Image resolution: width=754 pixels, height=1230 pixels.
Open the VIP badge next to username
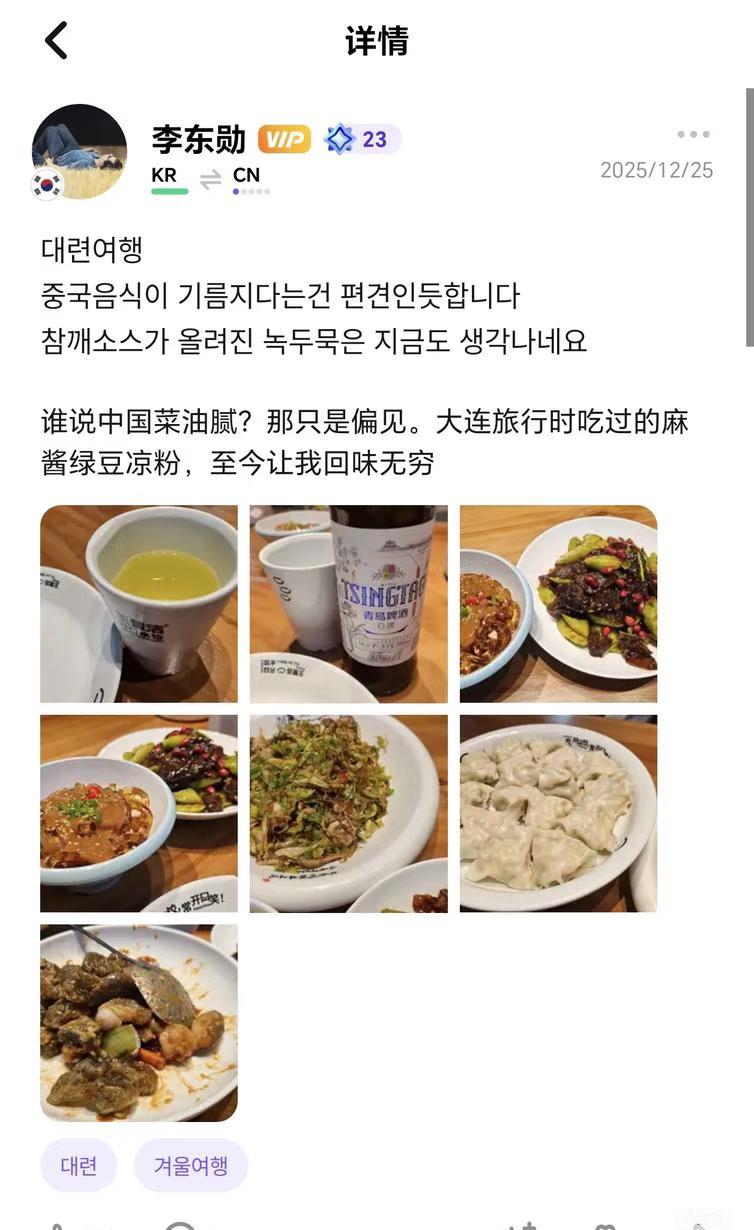281,139
